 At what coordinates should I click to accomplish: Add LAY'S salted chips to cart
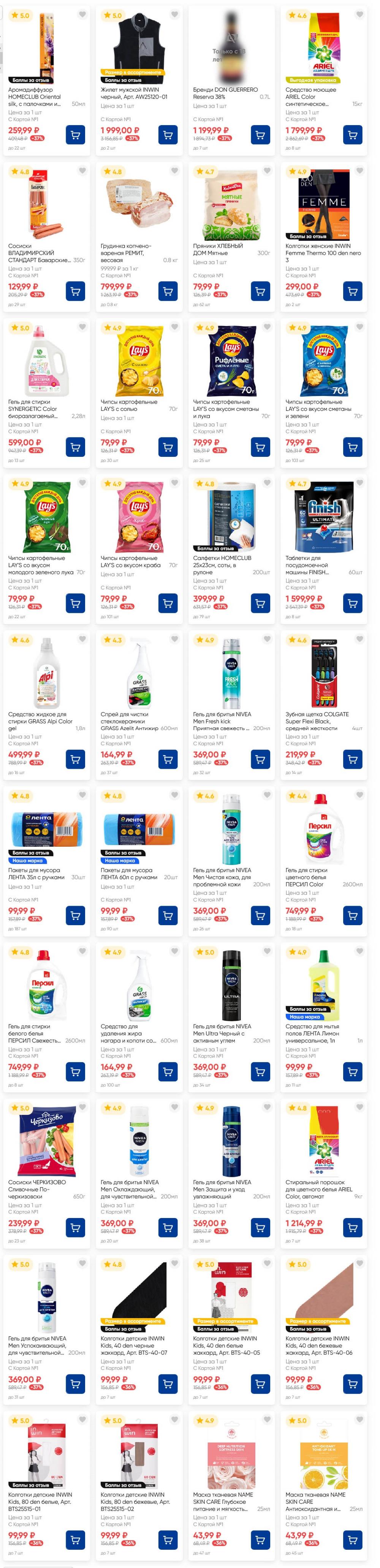(168, 447)
